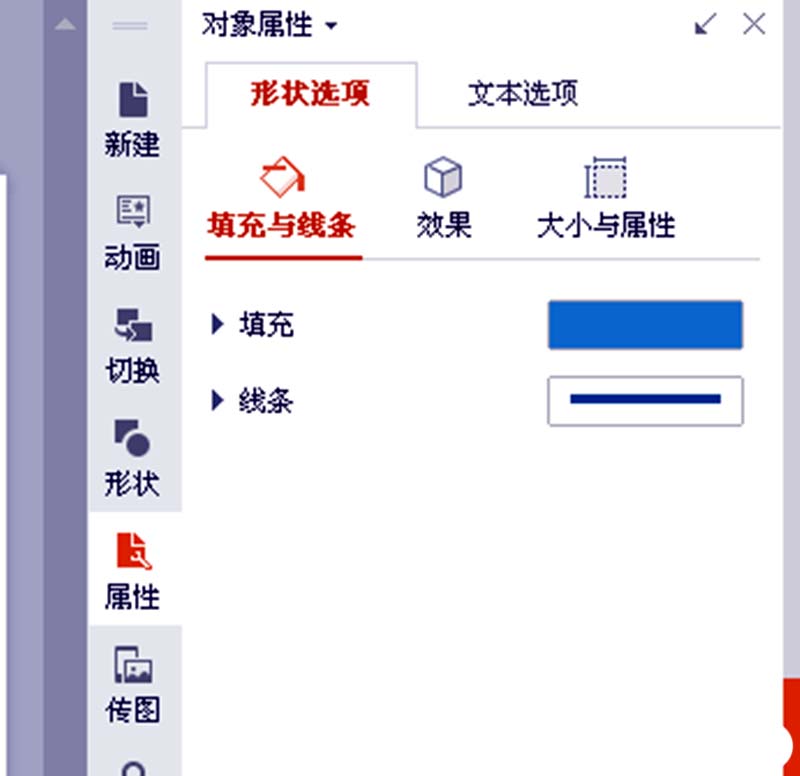Open the 传图 sidebar panel

pyautogui.click(x=132, y=685)
